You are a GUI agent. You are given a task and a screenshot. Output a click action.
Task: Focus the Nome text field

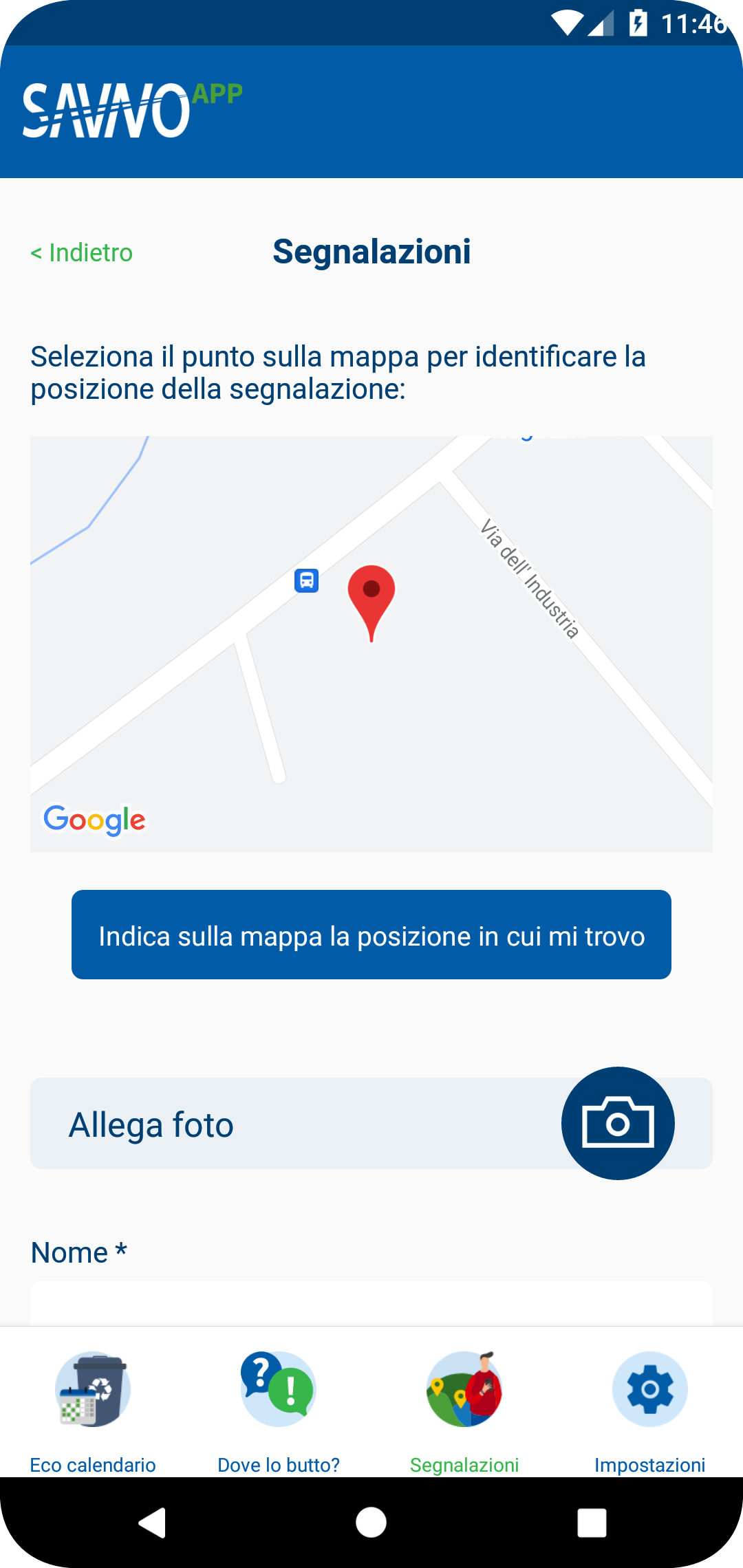point(371,1304)
